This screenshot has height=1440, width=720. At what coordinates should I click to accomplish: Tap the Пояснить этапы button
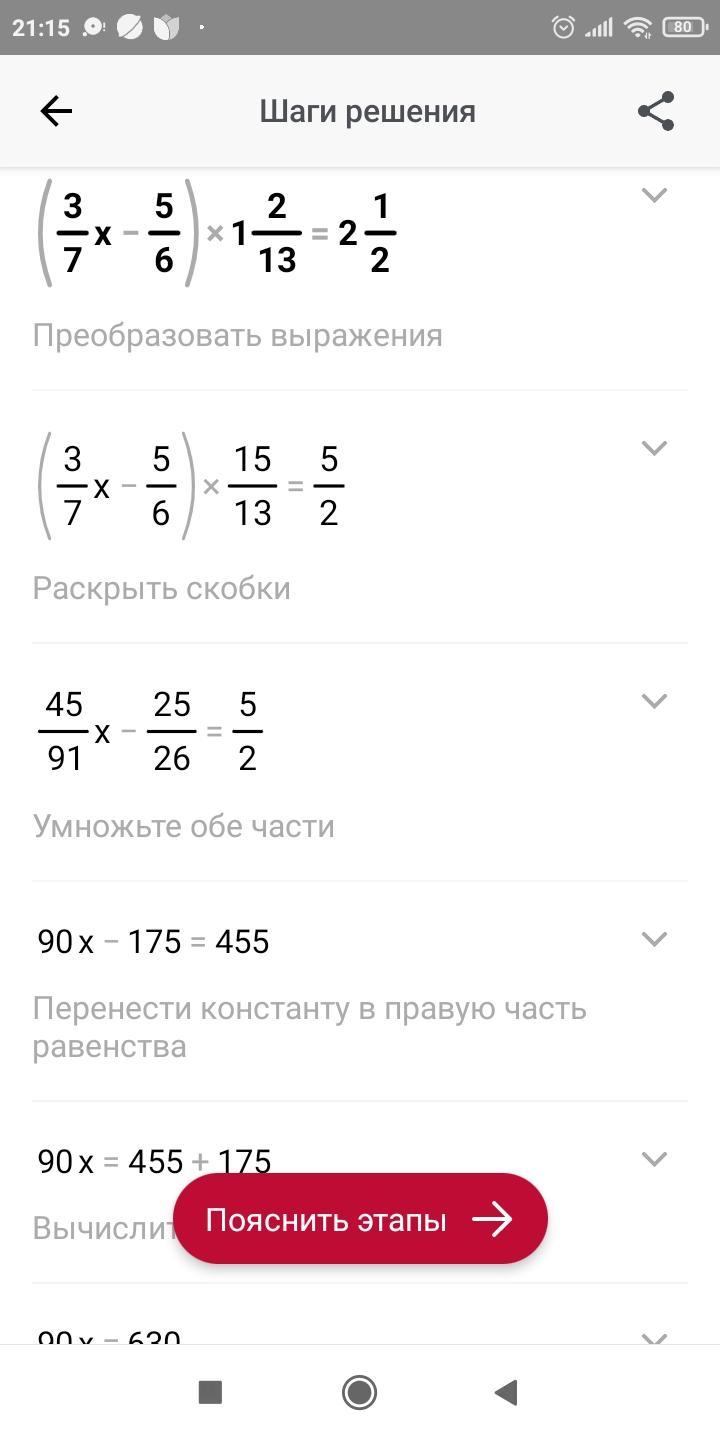(x=360, y=1219)
